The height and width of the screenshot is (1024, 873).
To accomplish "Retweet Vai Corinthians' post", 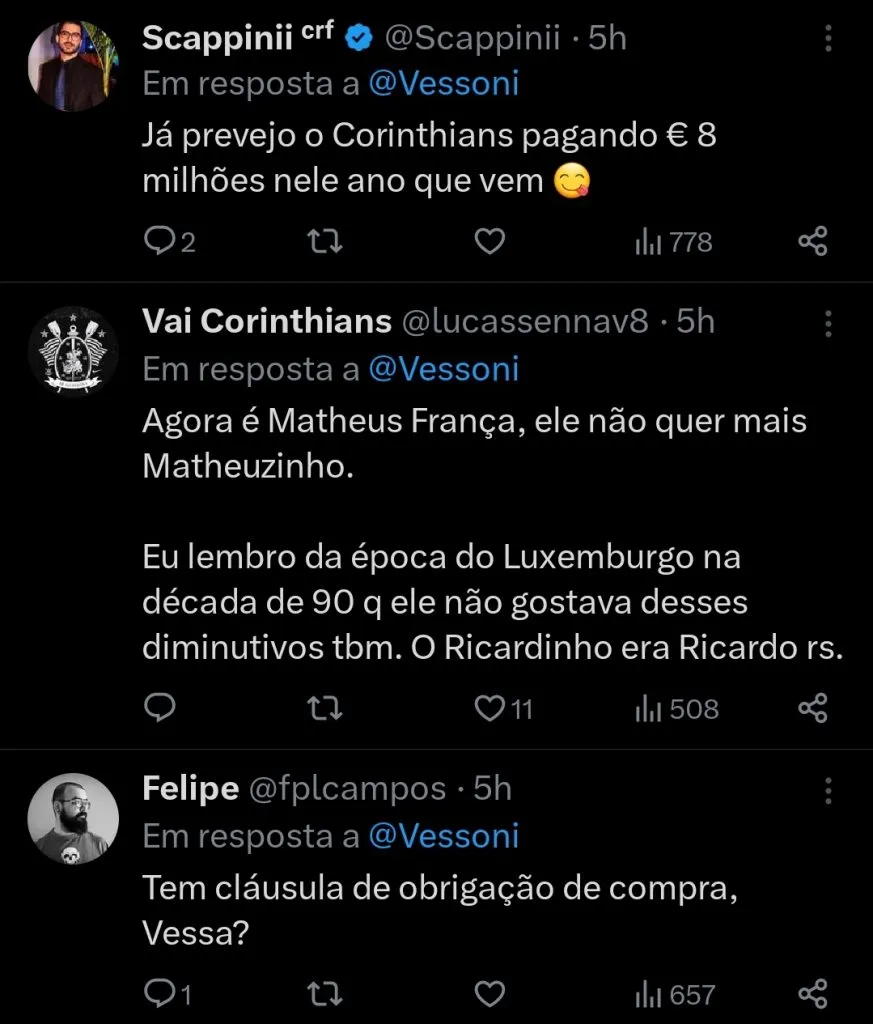I will click(x=323, y=708).
